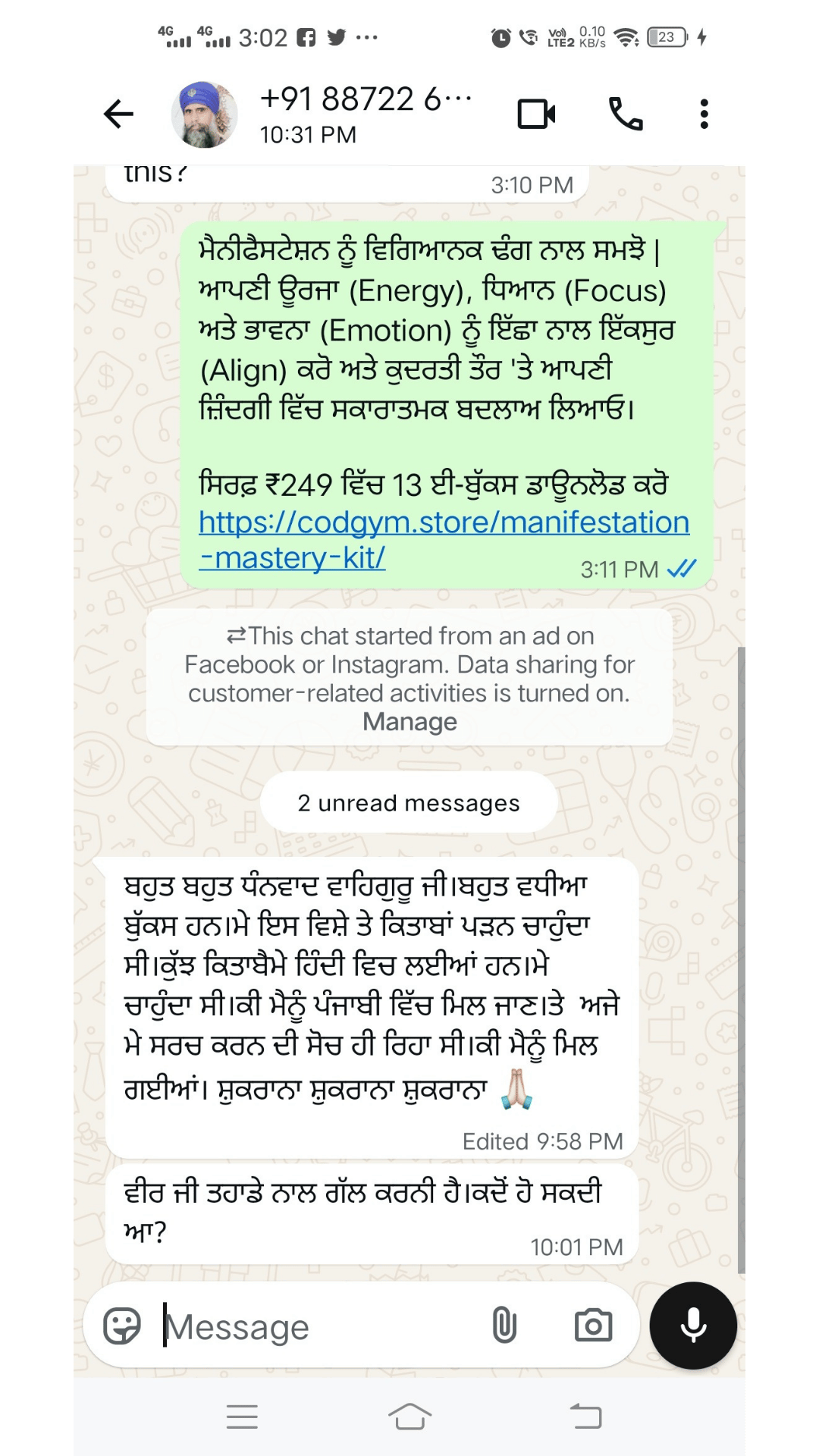This screenshot has height=1456, width=819.
Task: Record a voice message
Action: tap(693, 1326)
